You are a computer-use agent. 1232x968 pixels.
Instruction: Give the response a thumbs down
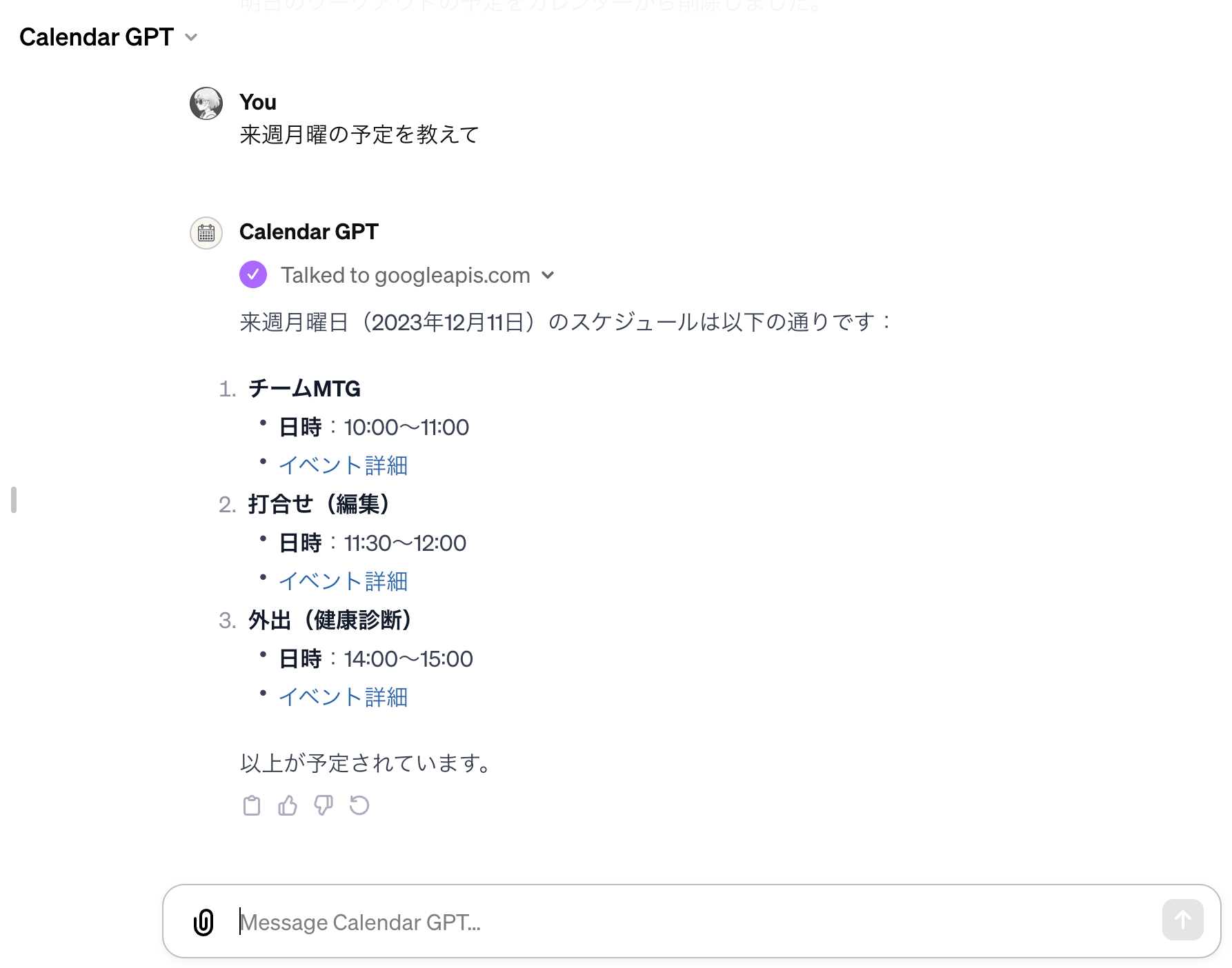tap(324, 805)
